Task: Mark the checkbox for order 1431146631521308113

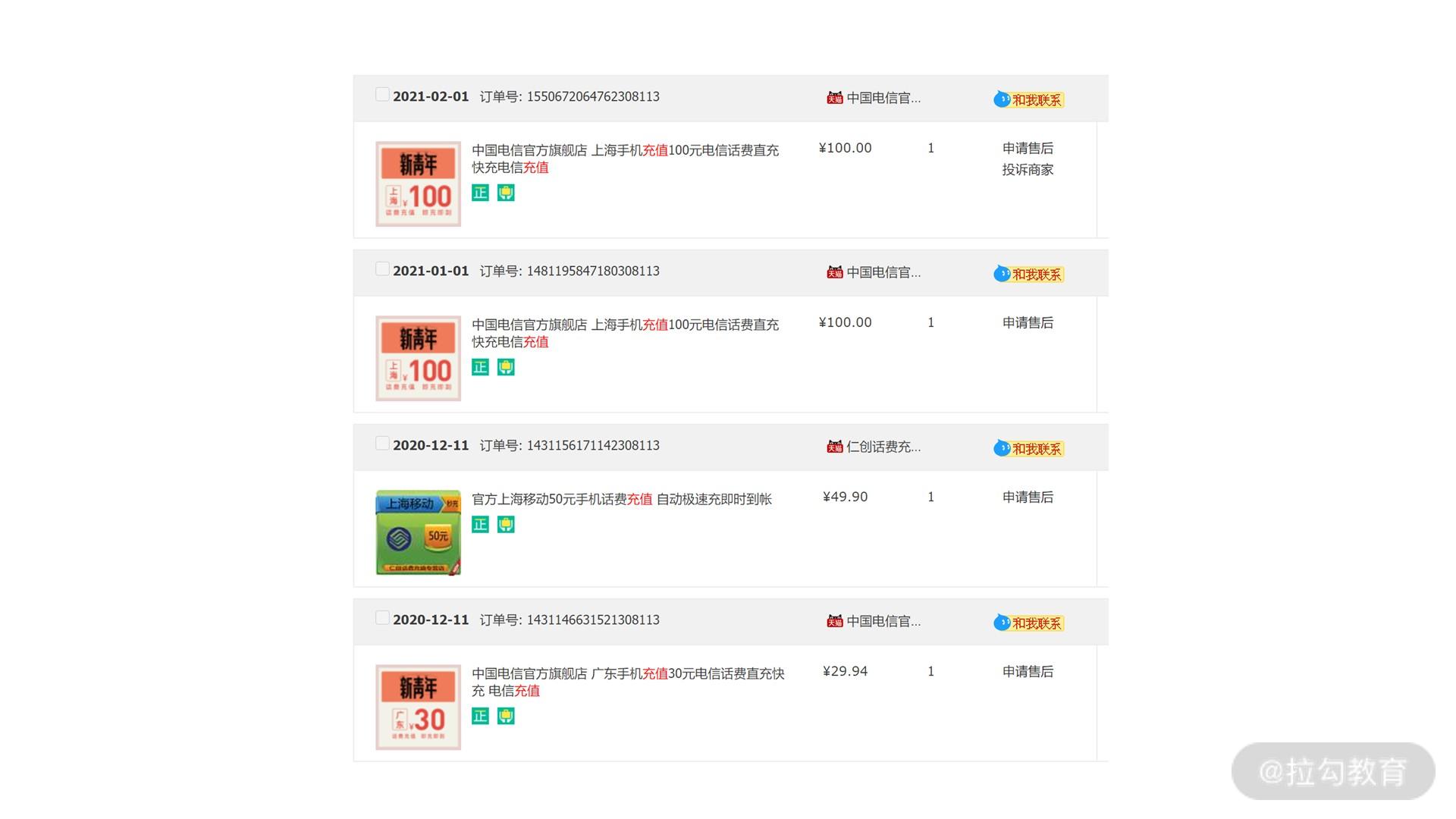Action: (x=382, y=618)
